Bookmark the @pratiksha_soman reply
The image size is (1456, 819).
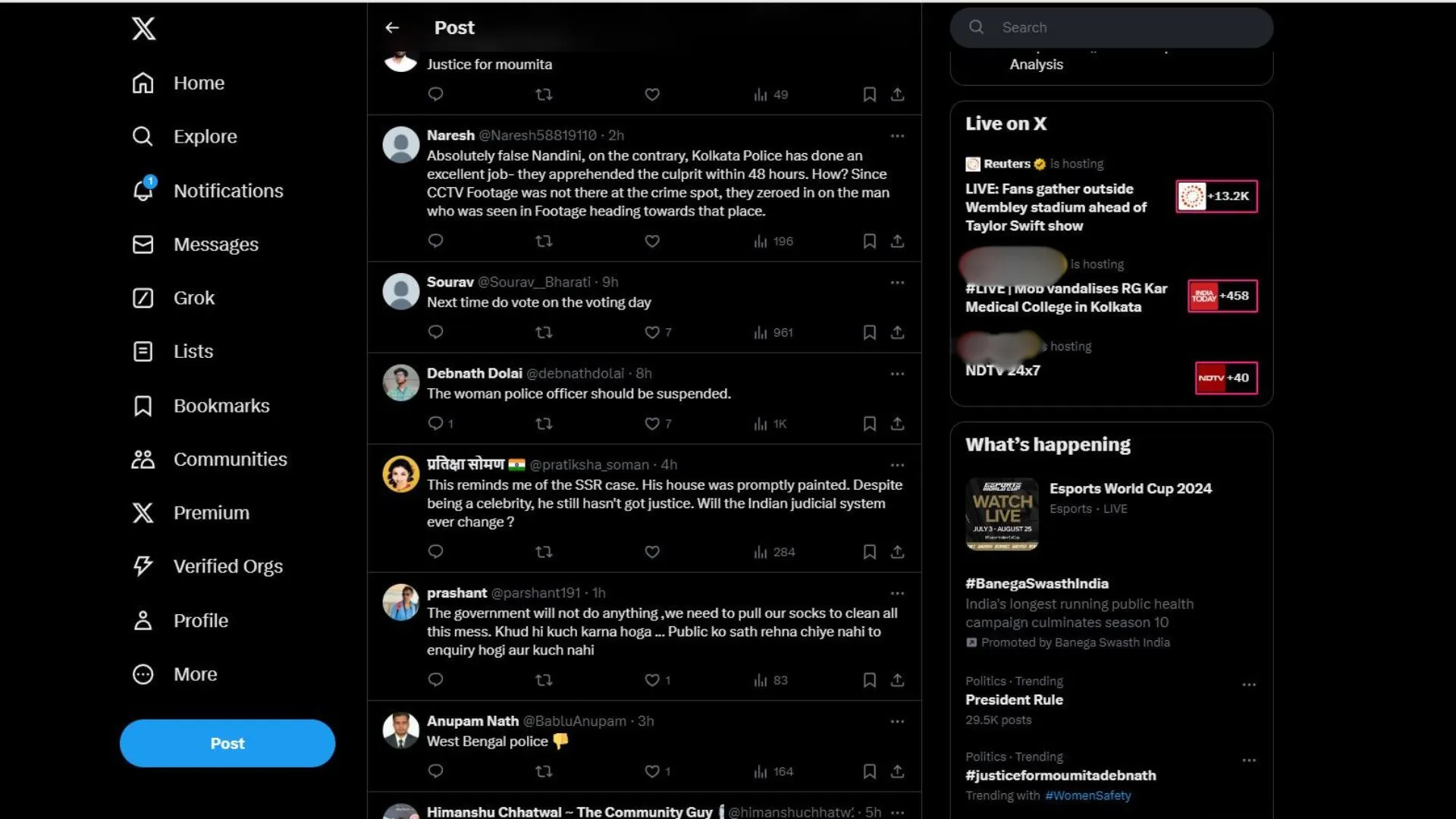click(869, 552)
